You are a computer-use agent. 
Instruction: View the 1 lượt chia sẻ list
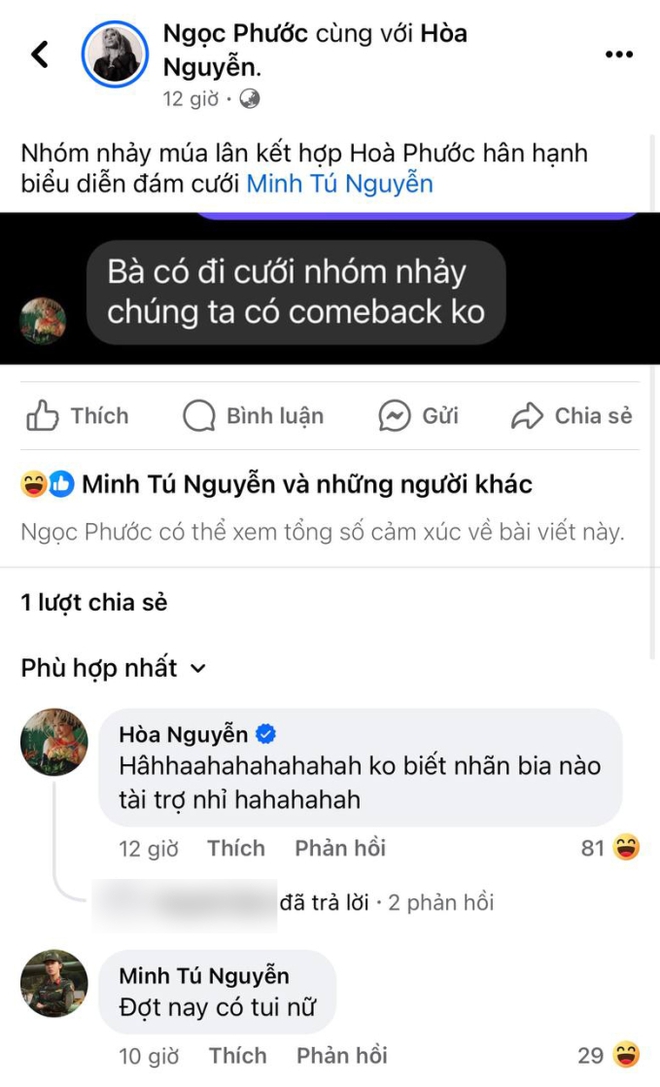[x=94, y=602]
